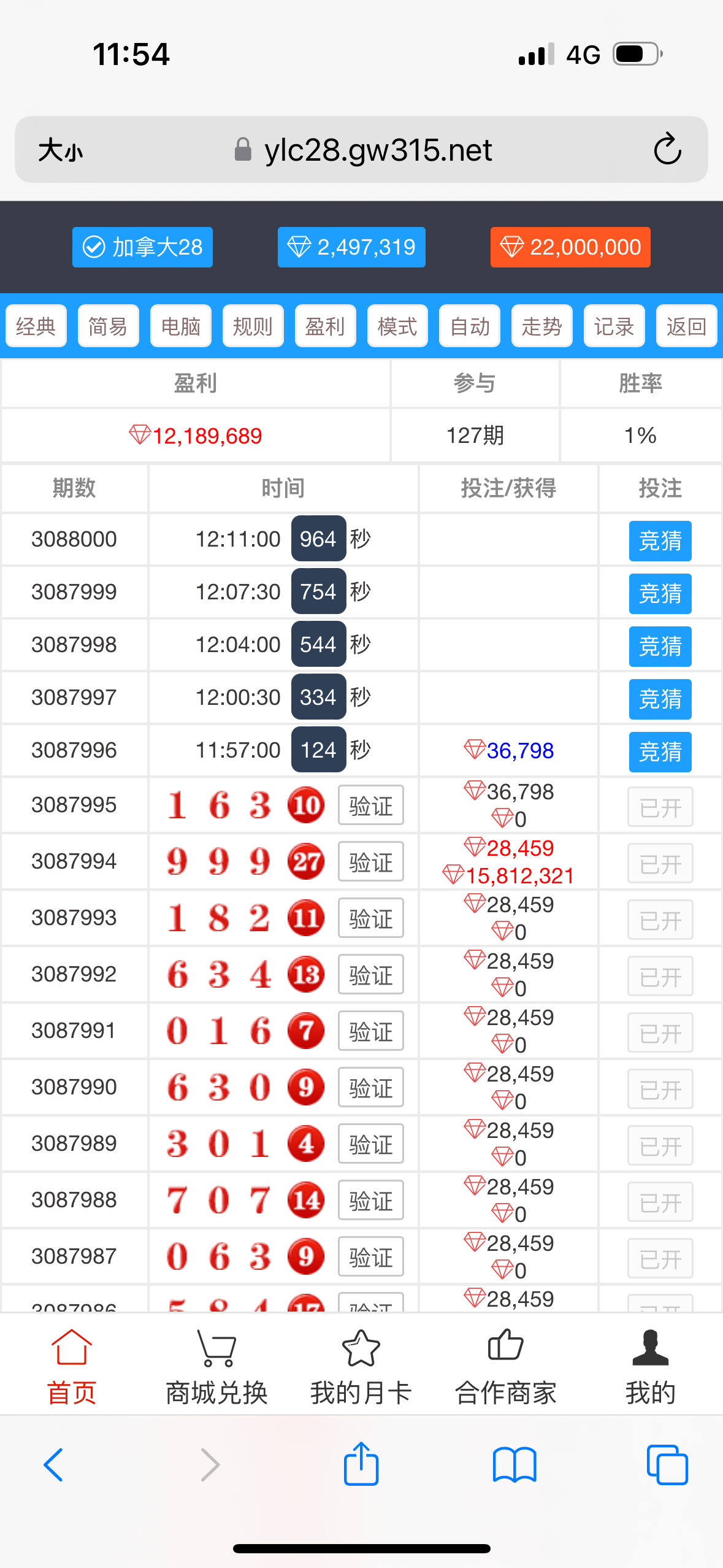Image resolution: width=723 pixels, height=1568 pixels.
Task: Place a bet on period 3087998
Action: pos(660,647)
